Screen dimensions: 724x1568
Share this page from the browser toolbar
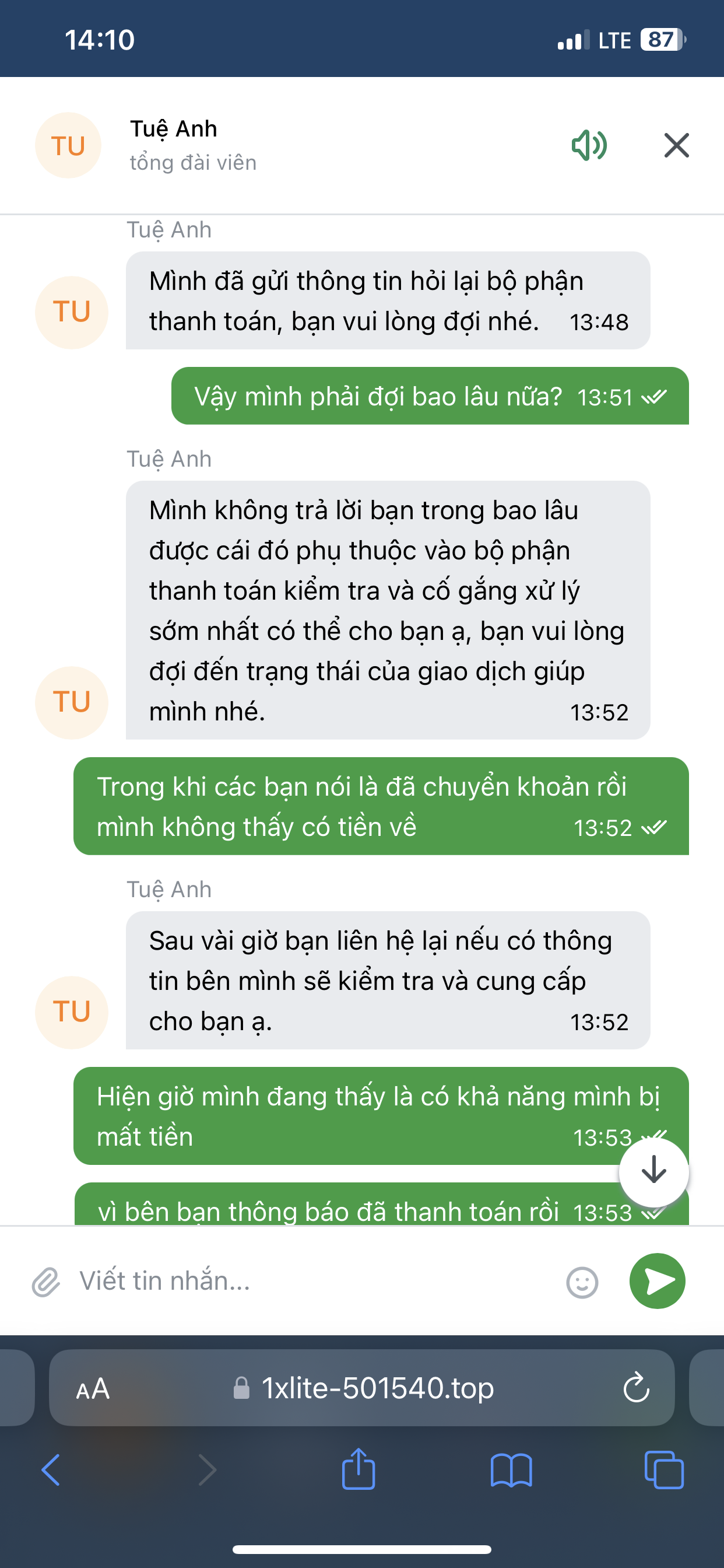pos(359,1470)
